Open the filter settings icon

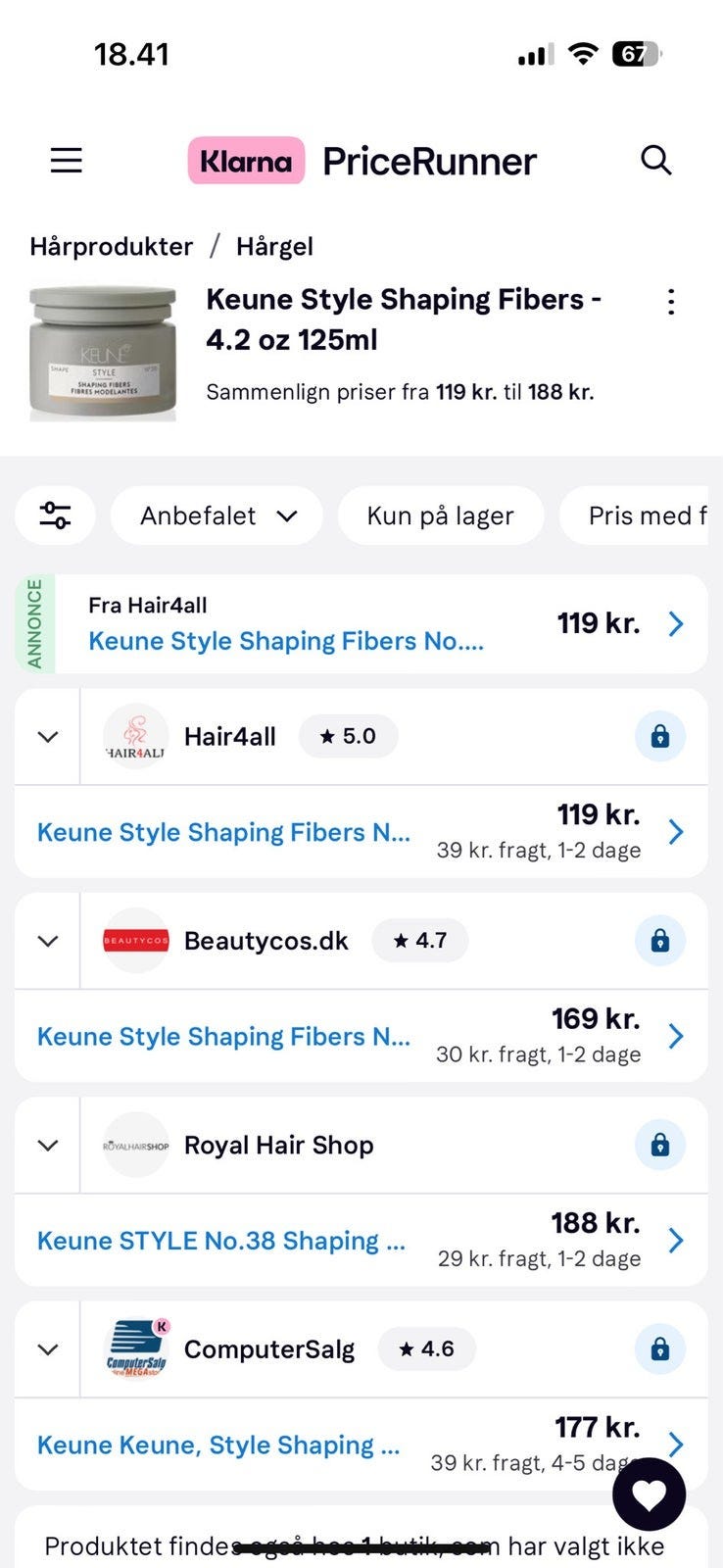click(55, 515)
